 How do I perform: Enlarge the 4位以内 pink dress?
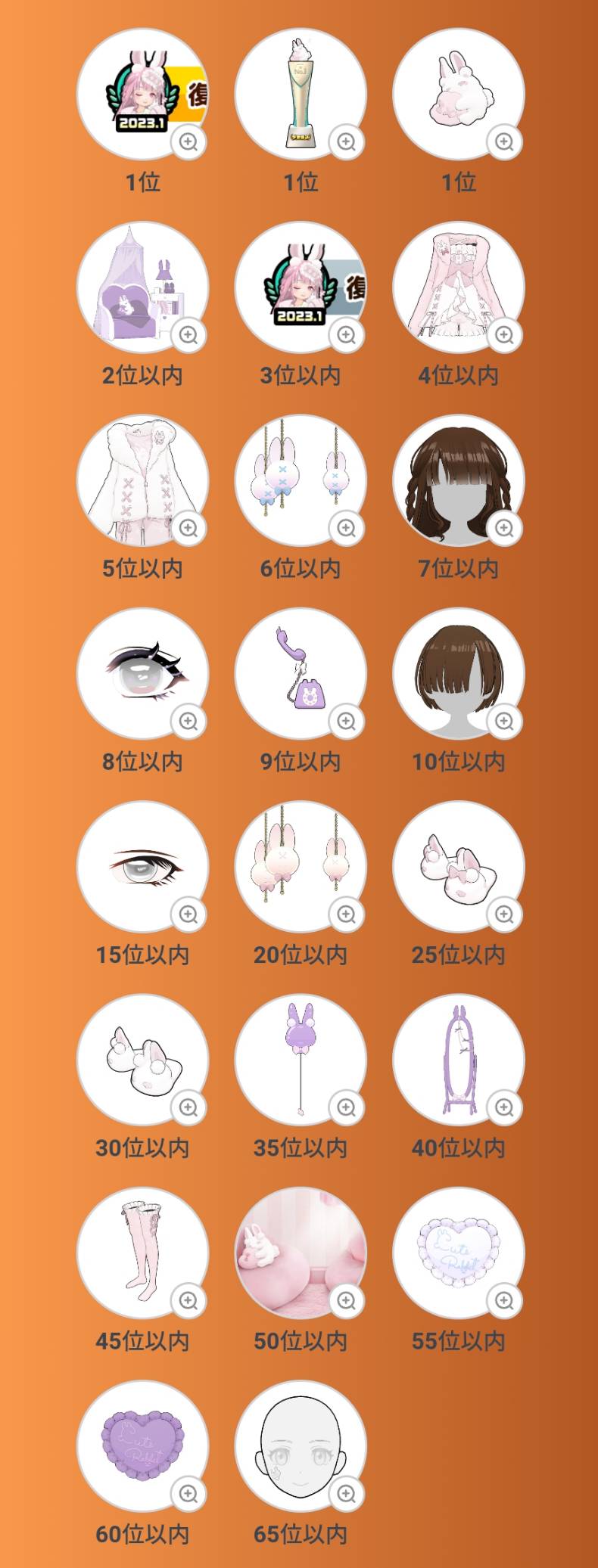coord(504,334)
